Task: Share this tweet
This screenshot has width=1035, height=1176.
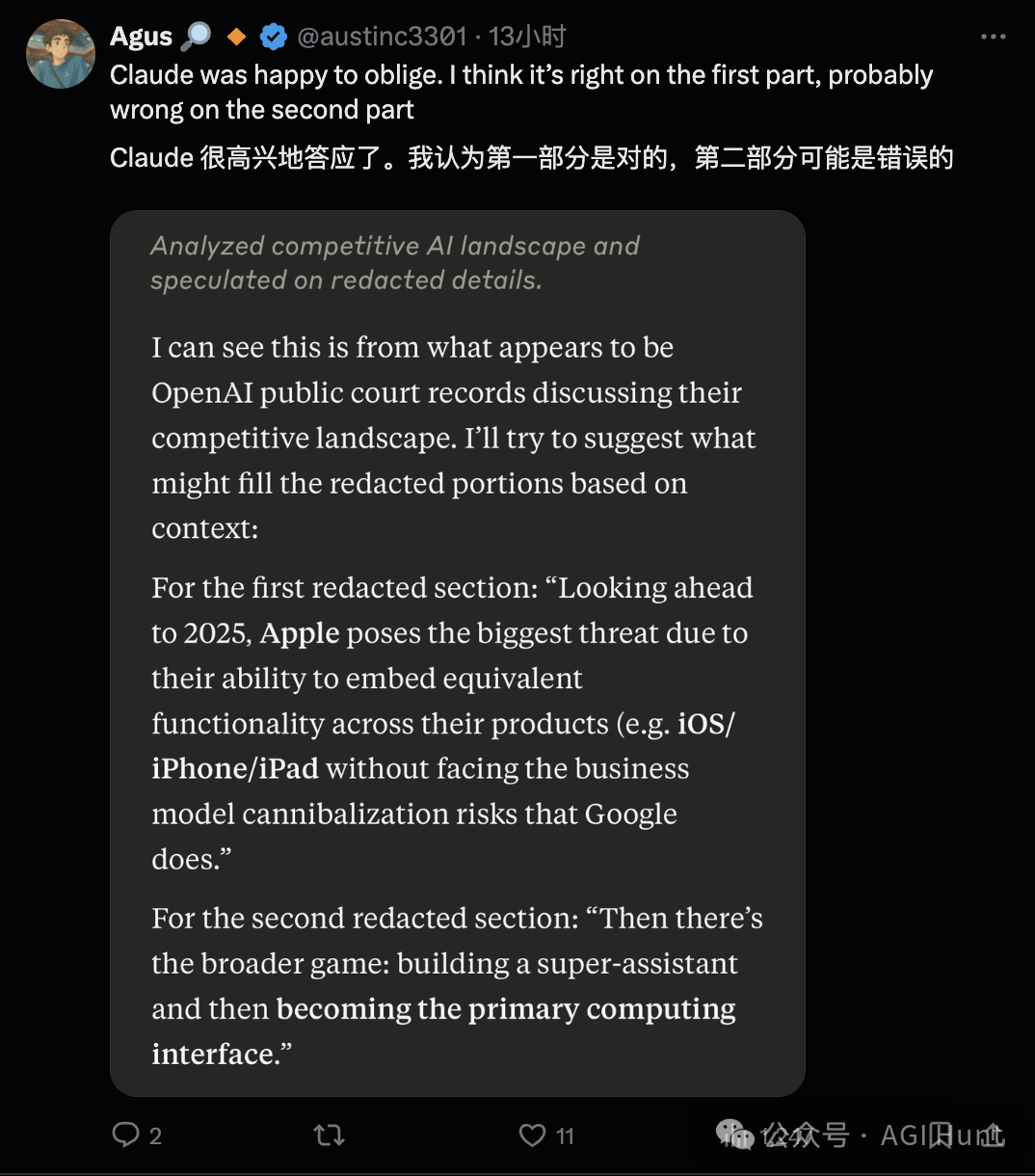Action: point(993,1135)
